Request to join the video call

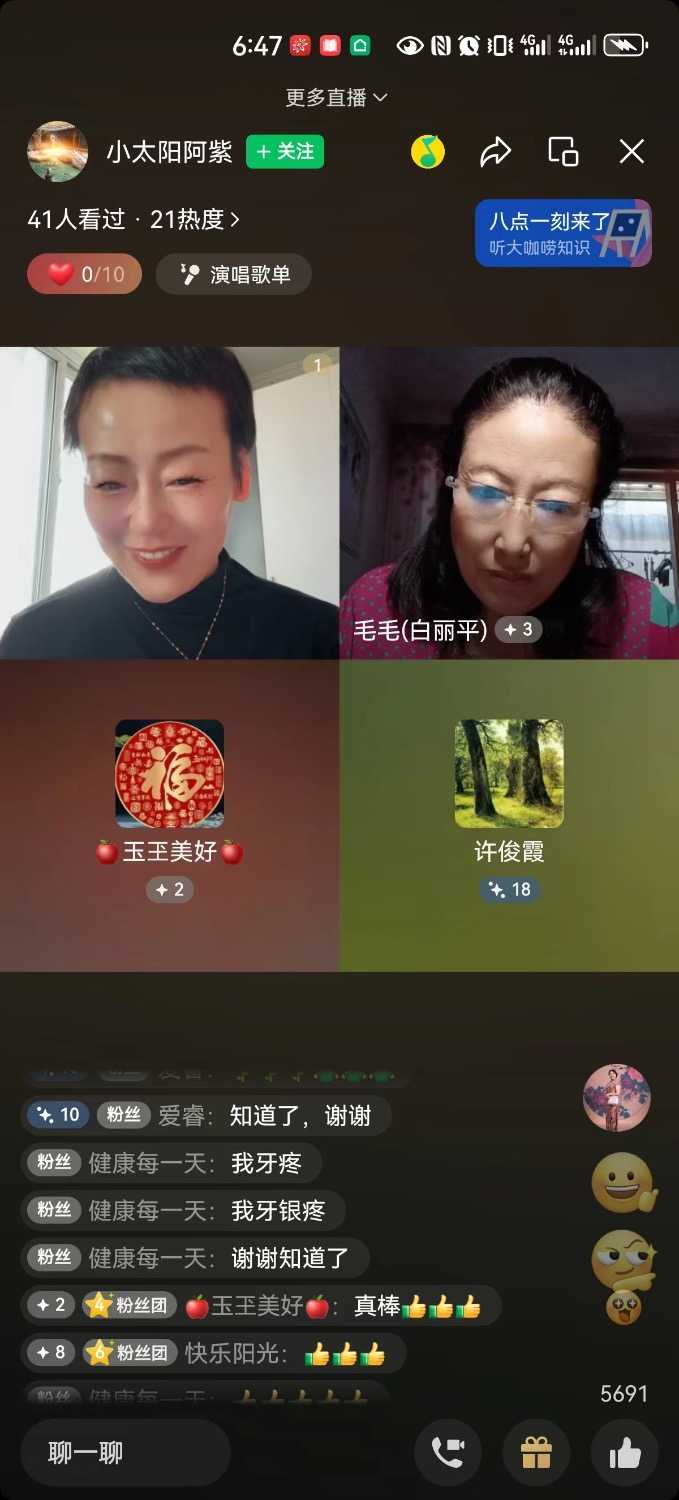[447, 1452]
